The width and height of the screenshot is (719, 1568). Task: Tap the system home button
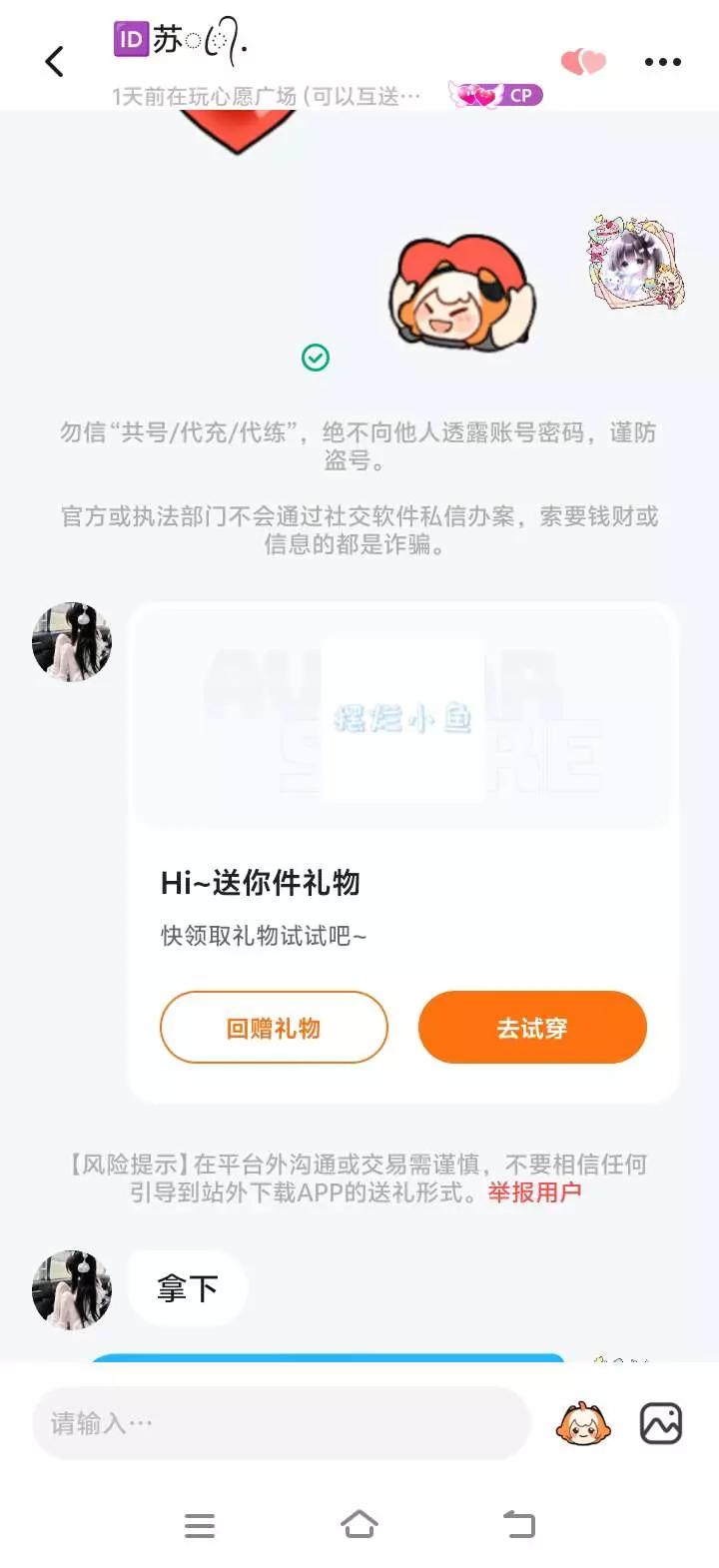[x=359, y=1525]
